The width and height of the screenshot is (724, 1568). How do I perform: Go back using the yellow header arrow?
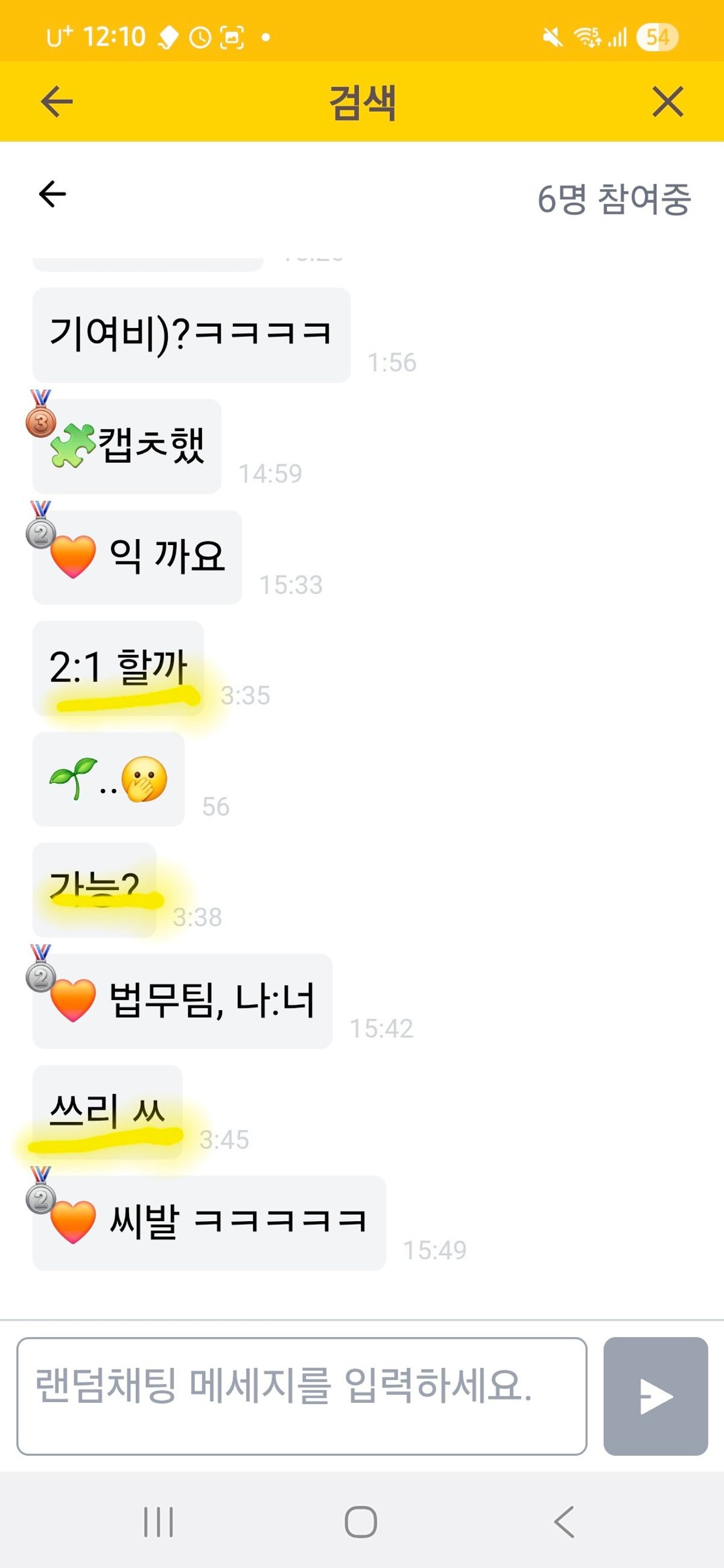point(57,102)
